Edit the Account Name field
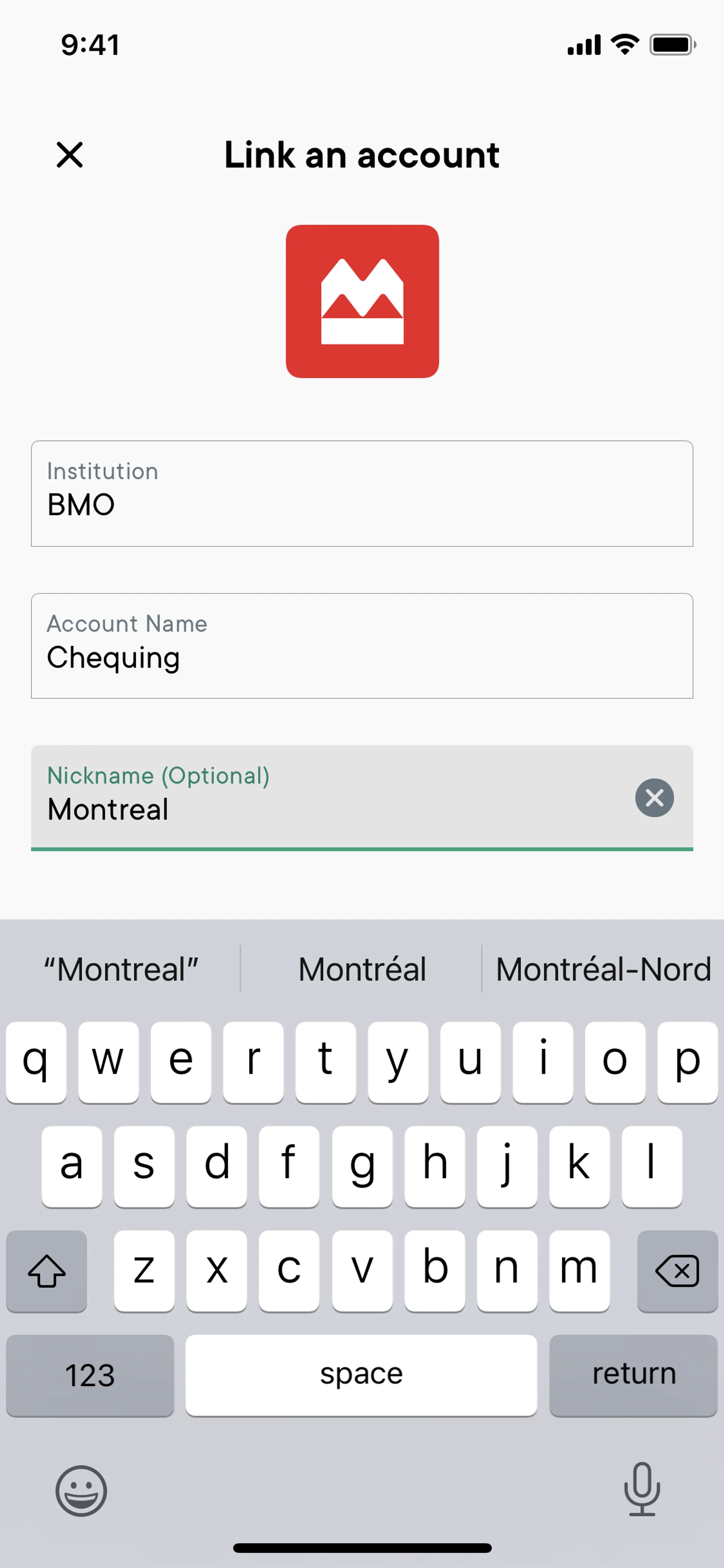Viewport: 724px width, 1568px height. 361,645
